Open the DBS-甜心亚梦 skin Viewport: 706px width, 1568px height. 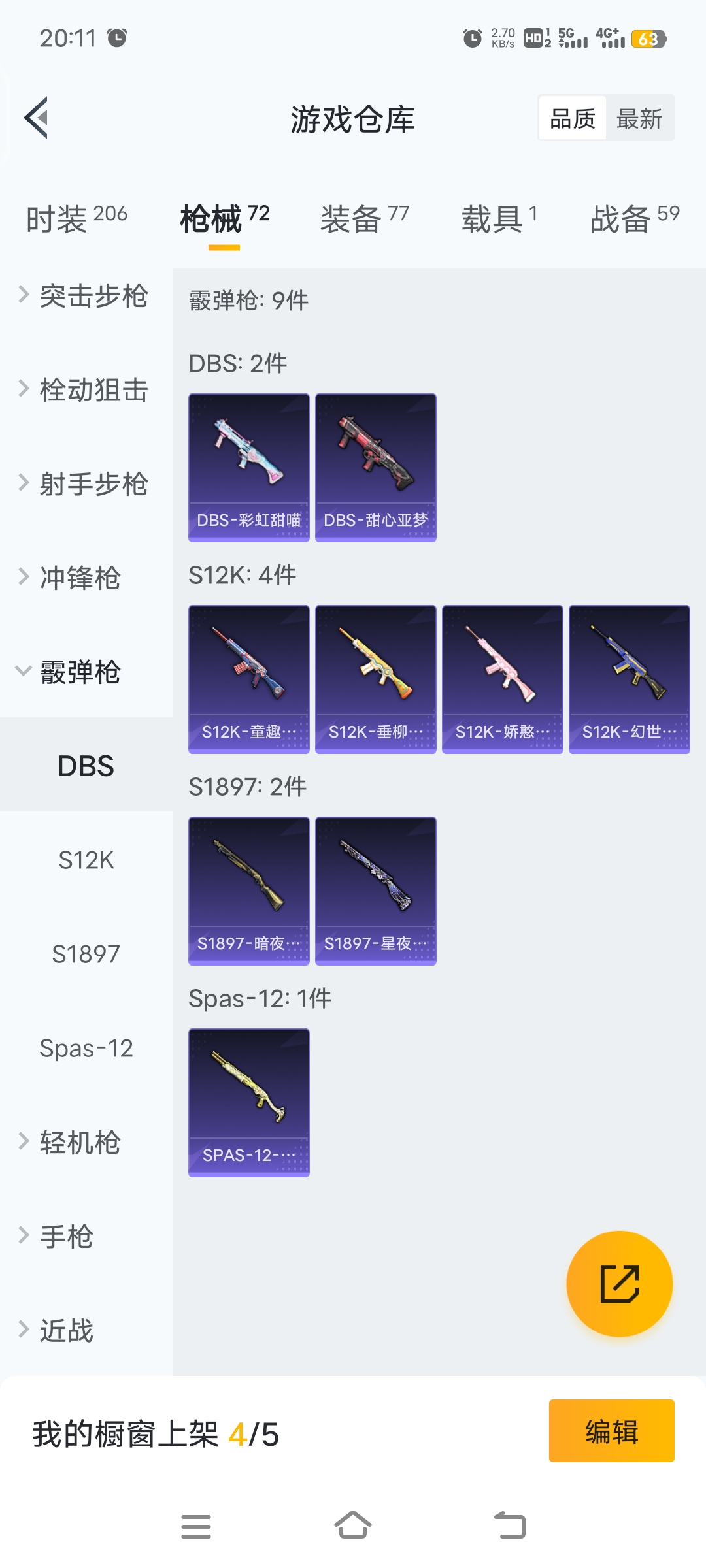[375, 467]
